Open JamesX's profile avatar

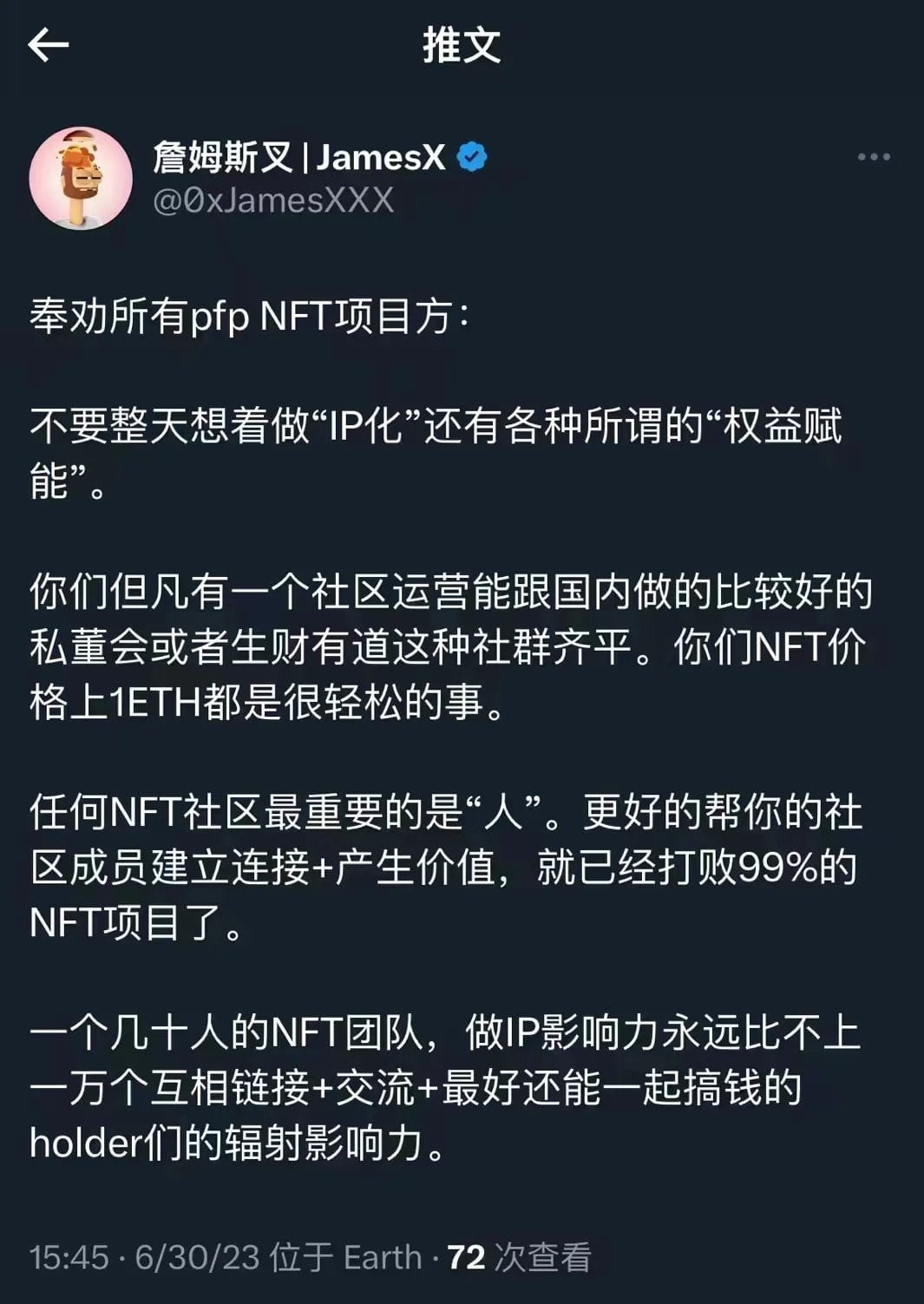click(81, 179)
